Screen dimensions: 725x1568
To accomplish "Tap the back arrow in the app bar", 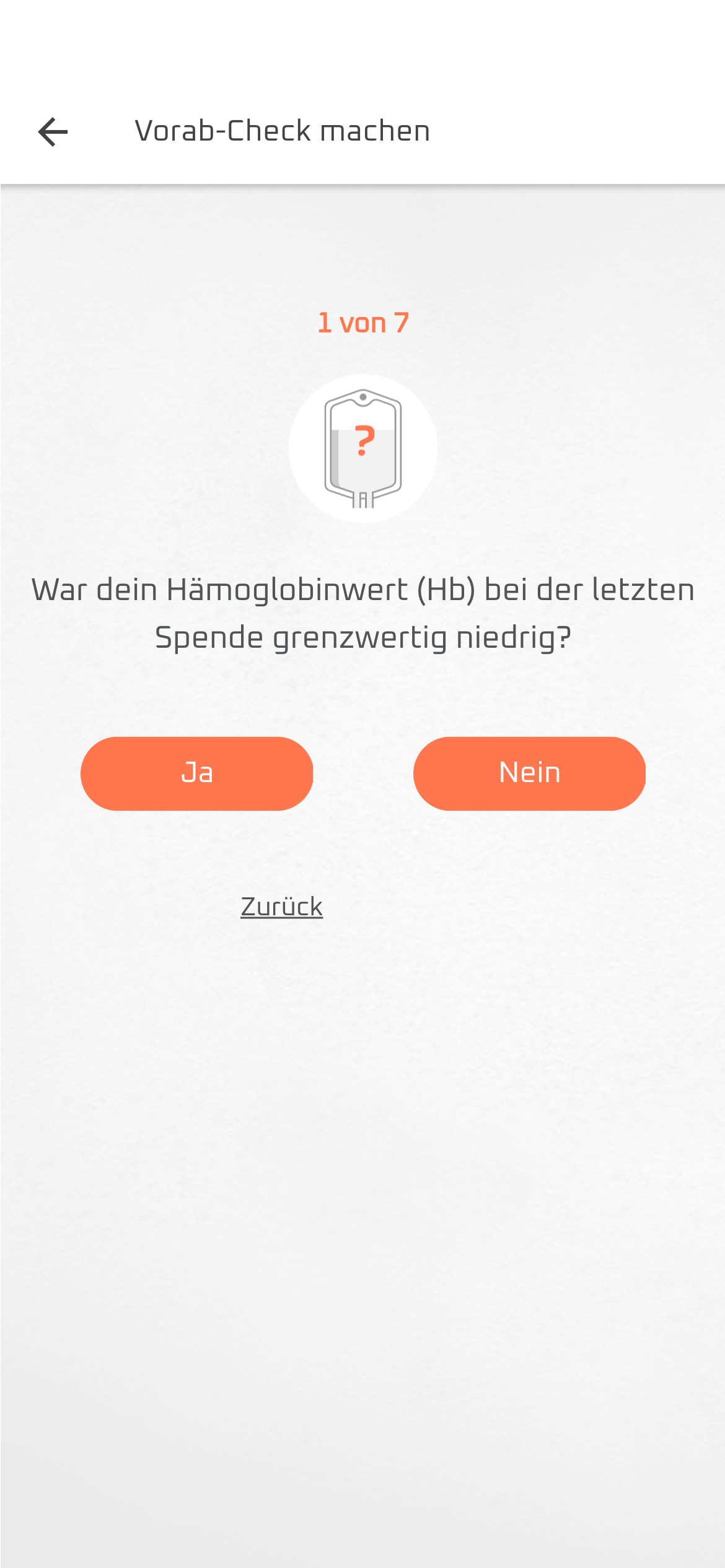I will [x=53, y=132].
